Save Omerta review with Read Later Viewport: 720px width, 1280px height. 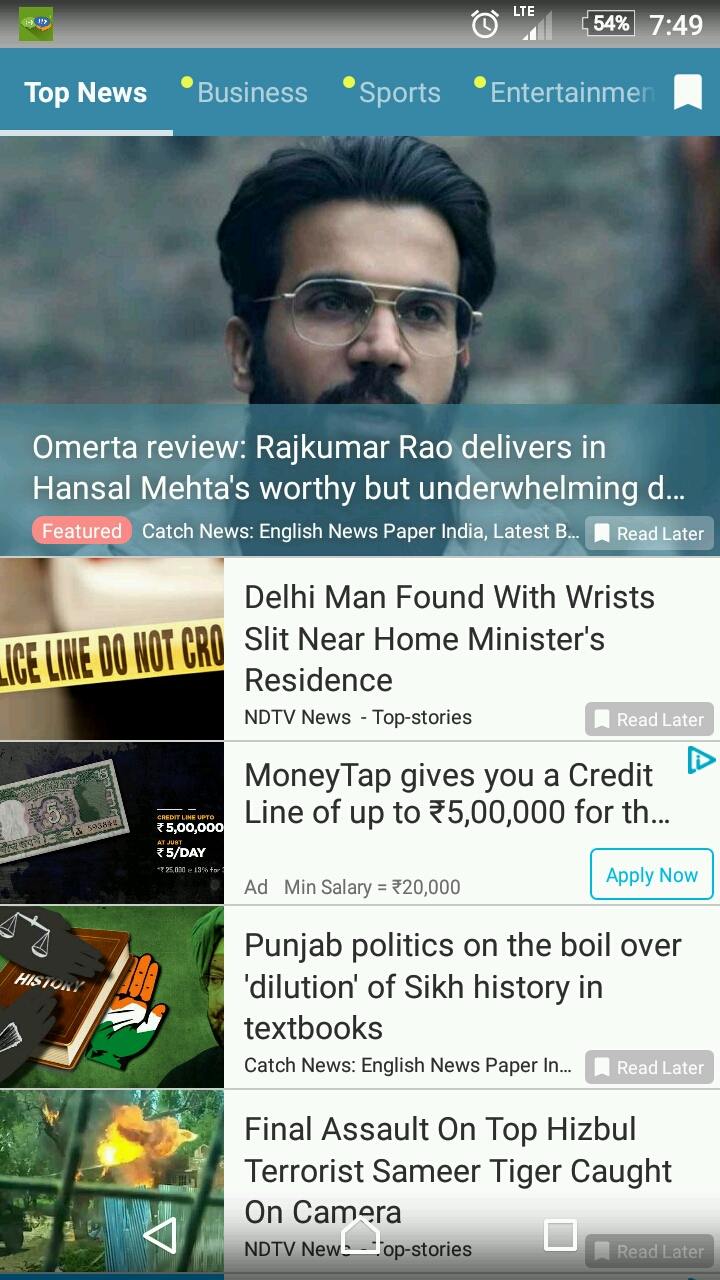tap(649, 533)
